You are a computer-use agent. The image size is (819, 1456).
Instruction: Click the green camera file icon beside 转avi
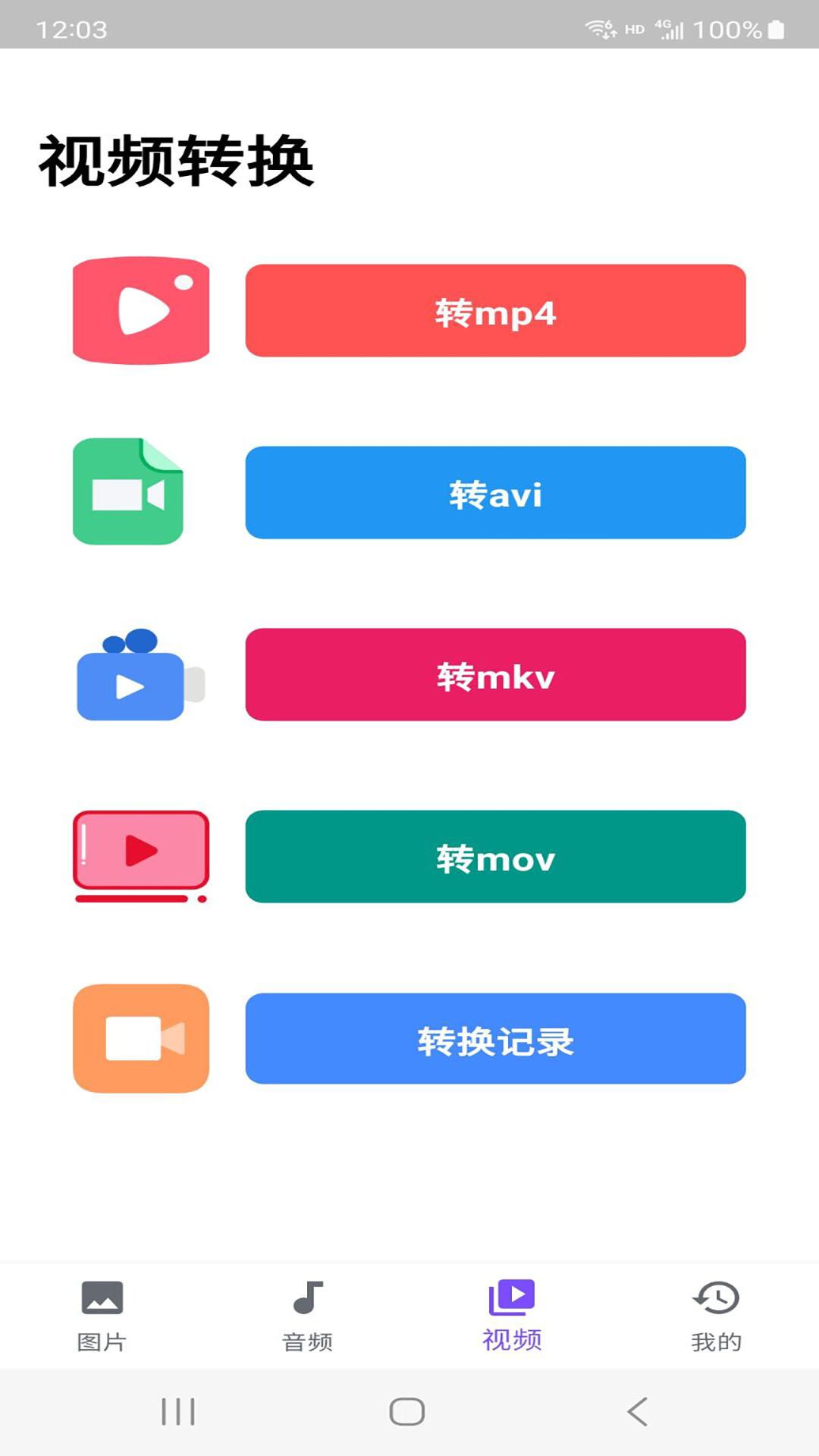(130, 493)
